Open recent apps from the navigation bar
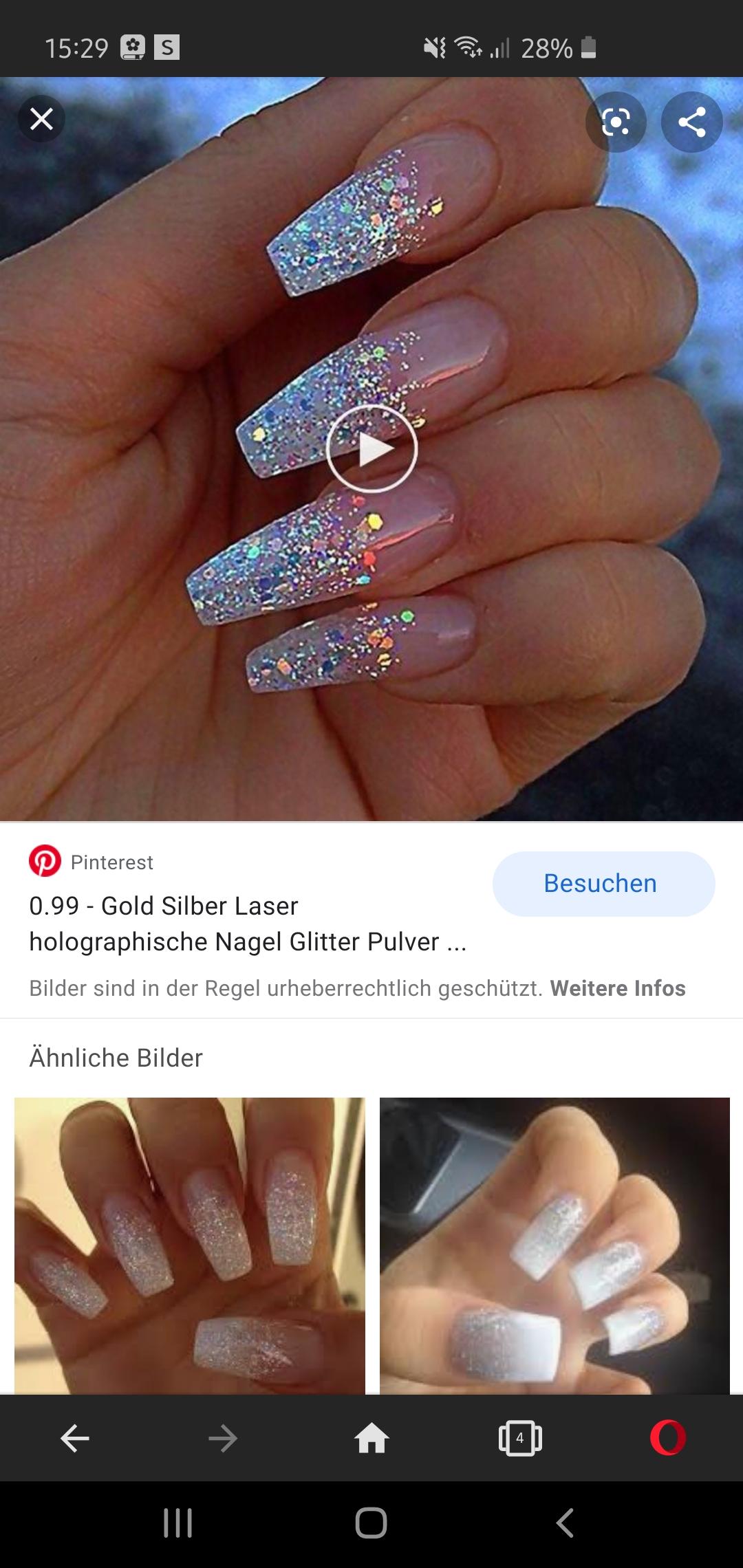 [x=177, y=1523]
